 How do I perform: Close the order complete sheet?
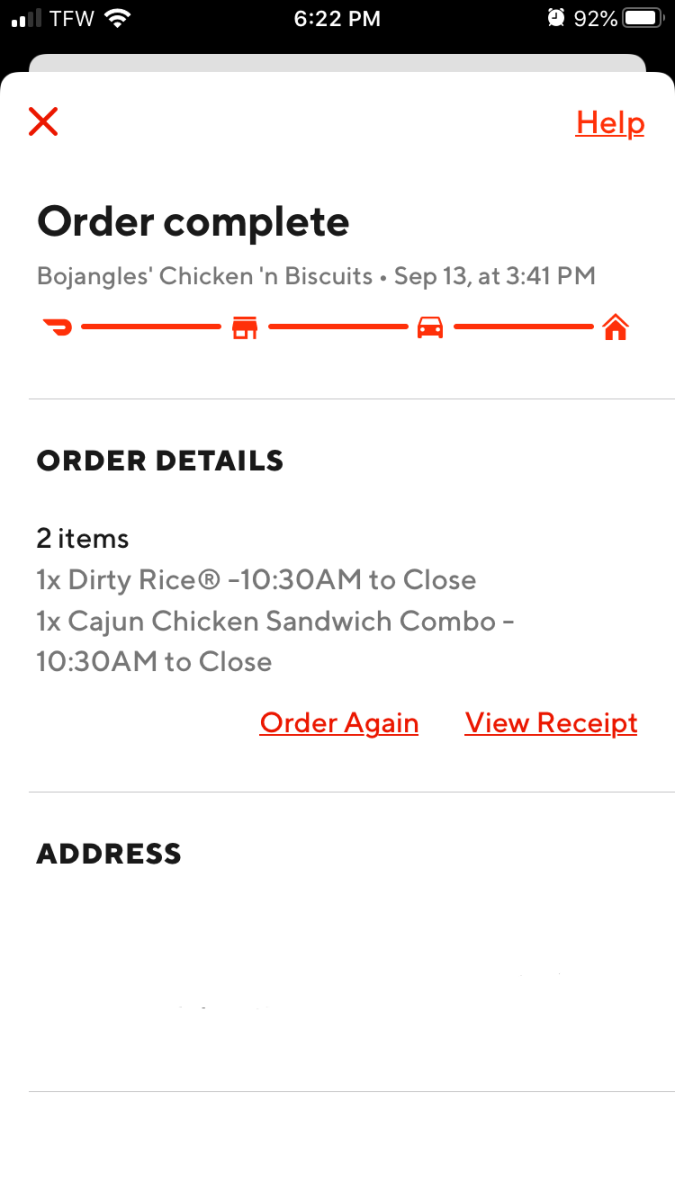(44, 122)
